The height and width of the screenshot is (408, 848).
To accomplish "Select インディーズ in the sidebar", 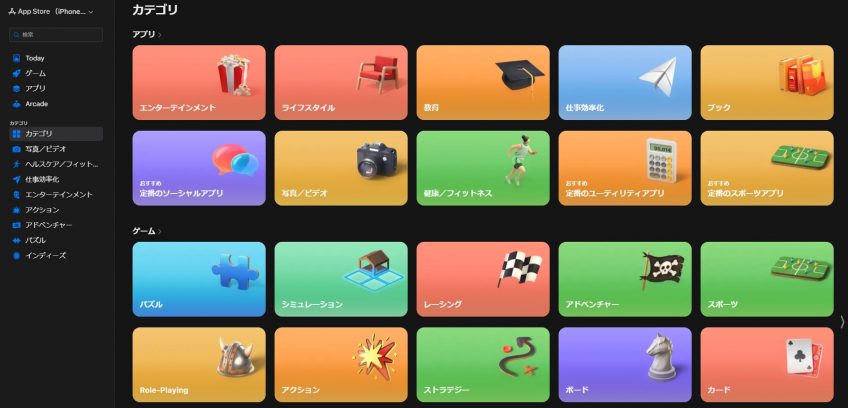I will click(x=45, y=255).
